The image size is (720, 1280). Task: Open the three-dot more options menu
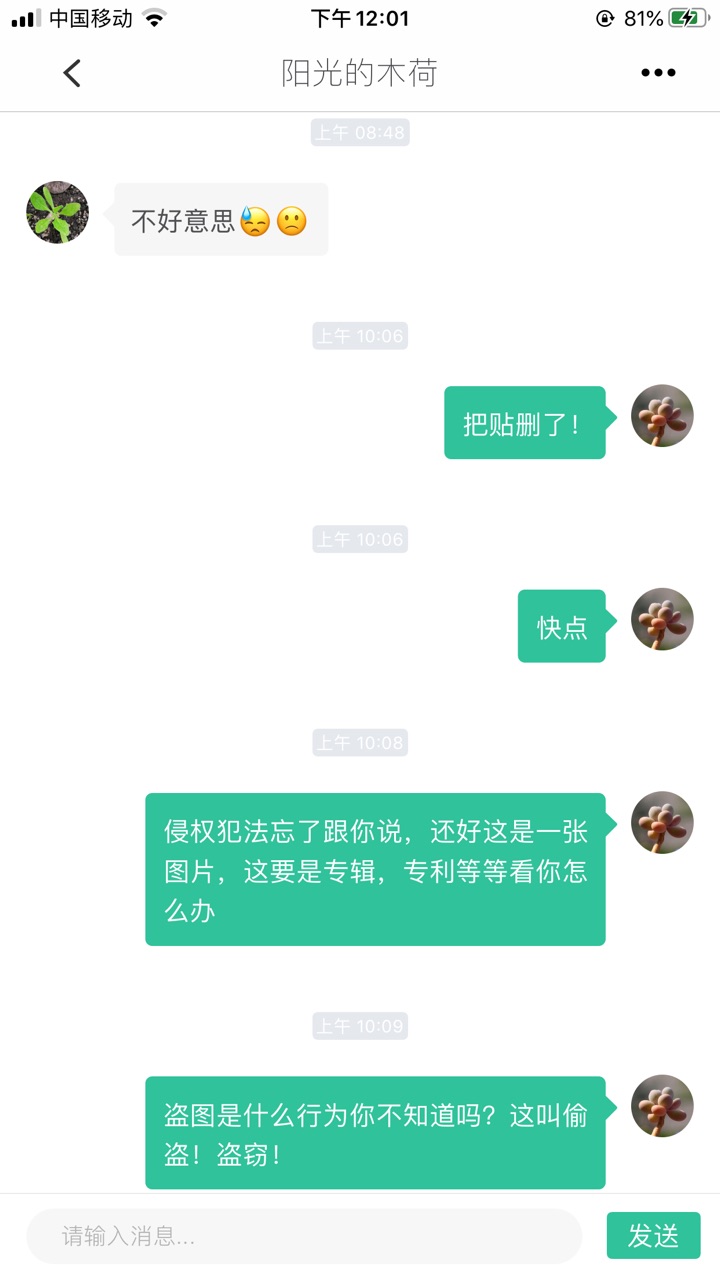pyautogui.click(x=658, y=73)
